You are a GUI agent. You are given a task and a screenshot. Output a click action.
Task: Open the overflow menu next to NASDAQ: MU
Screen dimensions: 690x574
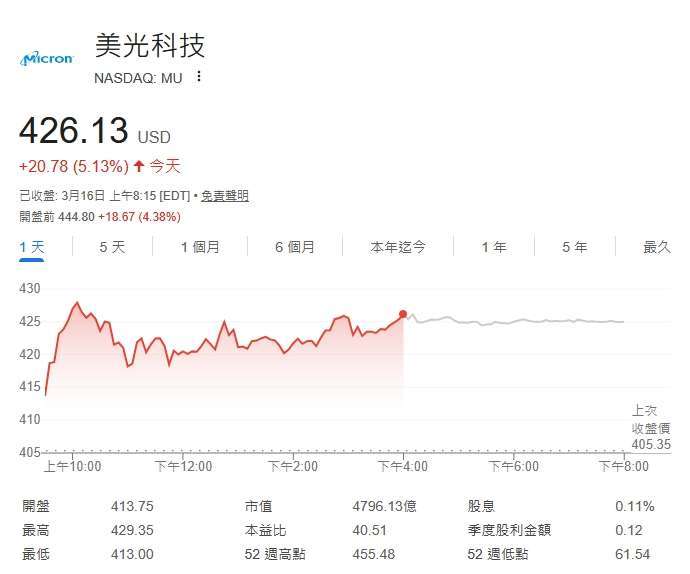tap(199, 77)
